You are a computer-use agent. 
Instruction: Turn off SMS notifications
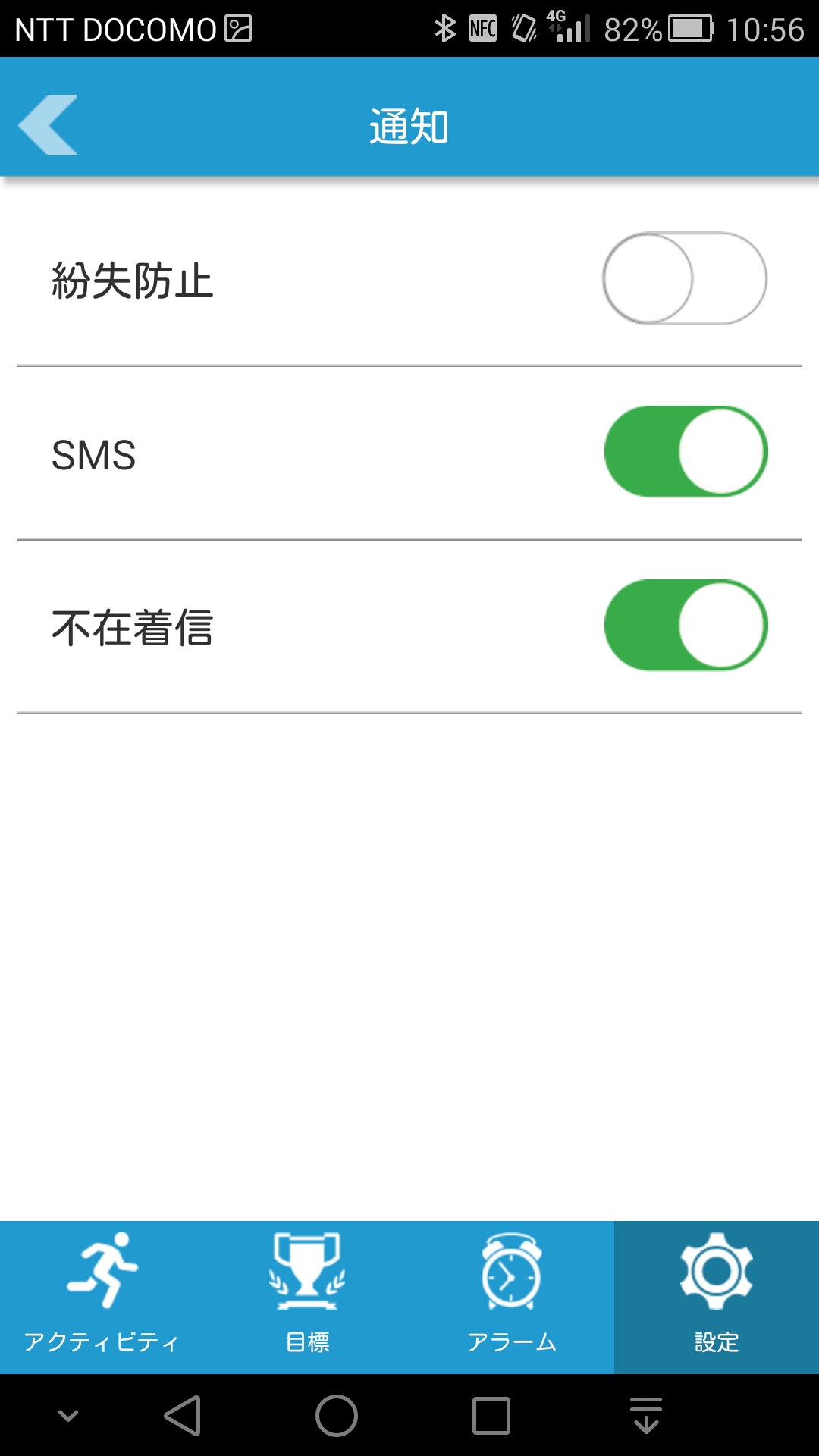[686, 451]
